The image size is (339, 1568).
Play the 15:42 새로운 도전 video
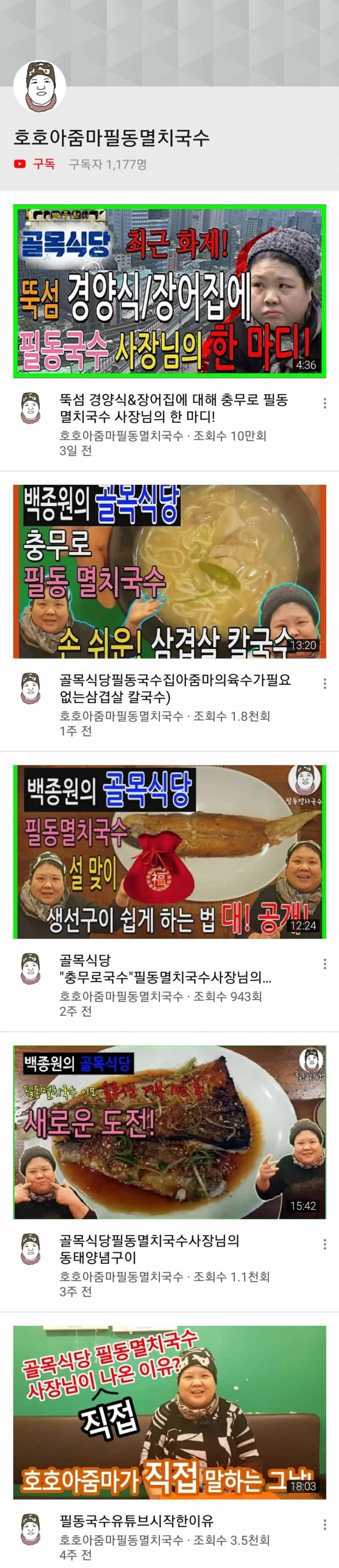click(169, 1132)
